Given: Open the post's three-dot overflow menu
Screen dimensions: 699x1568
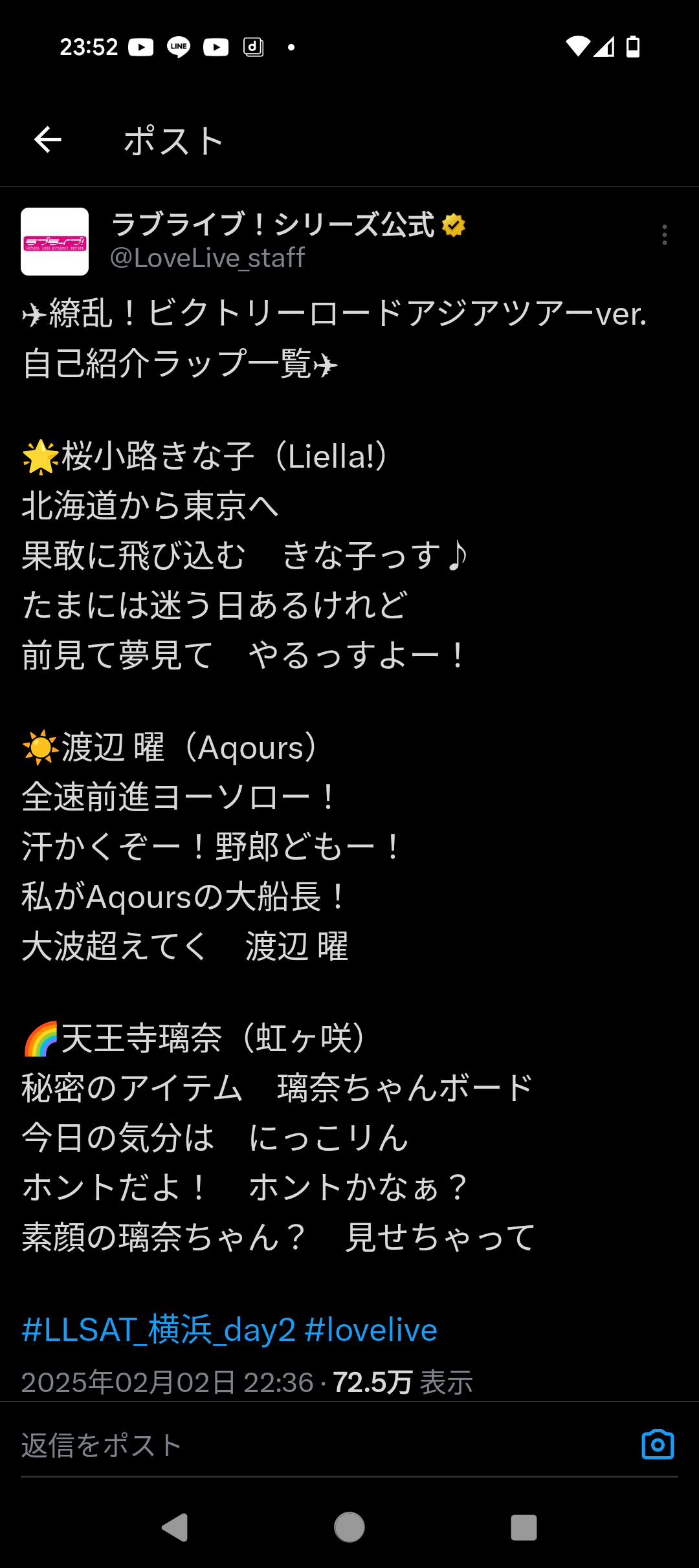Looking at the screenshot, I should coord(664,235).
